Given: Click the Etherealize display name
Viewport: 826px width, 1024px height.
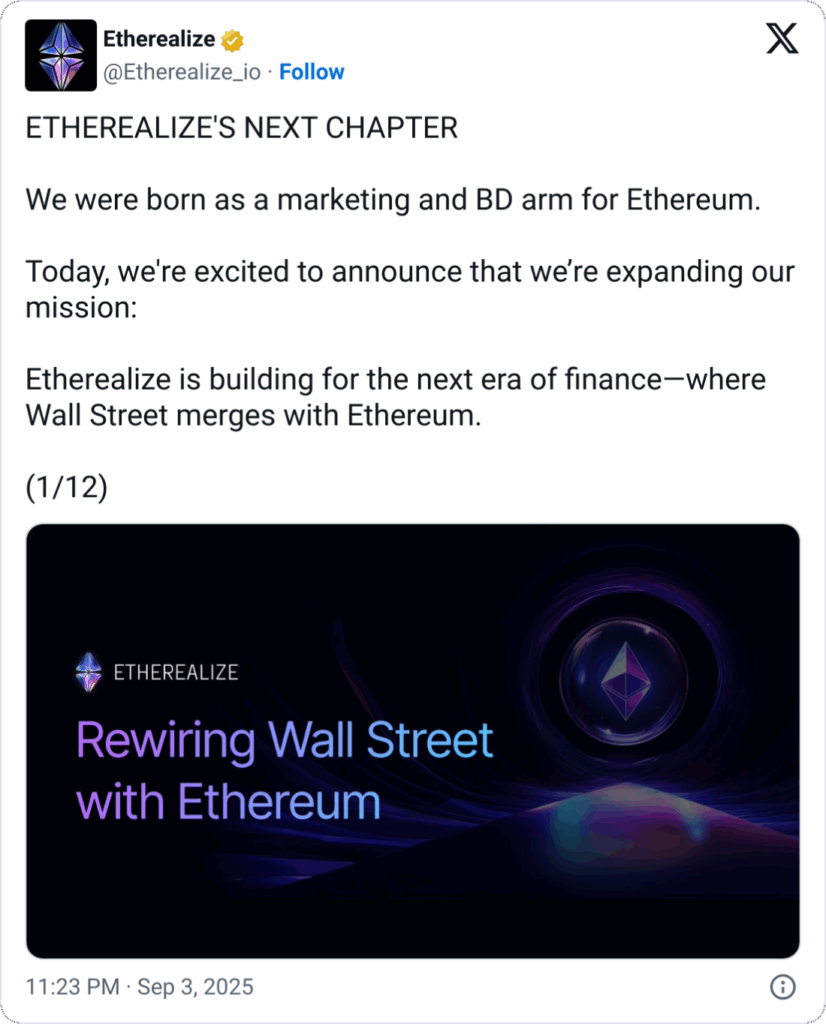Looking at the screenshot, I should point(160,40).
